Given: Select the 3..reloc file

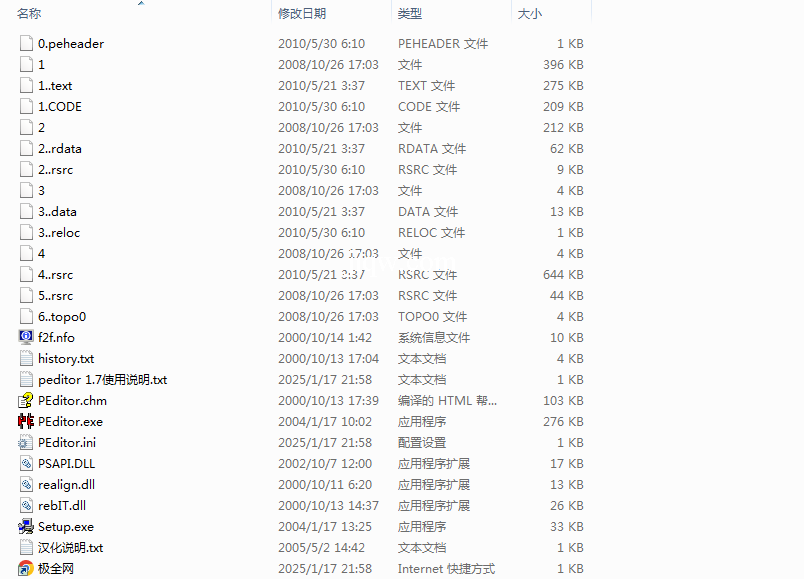Looking at the screenshot, I should coord(59,233).
